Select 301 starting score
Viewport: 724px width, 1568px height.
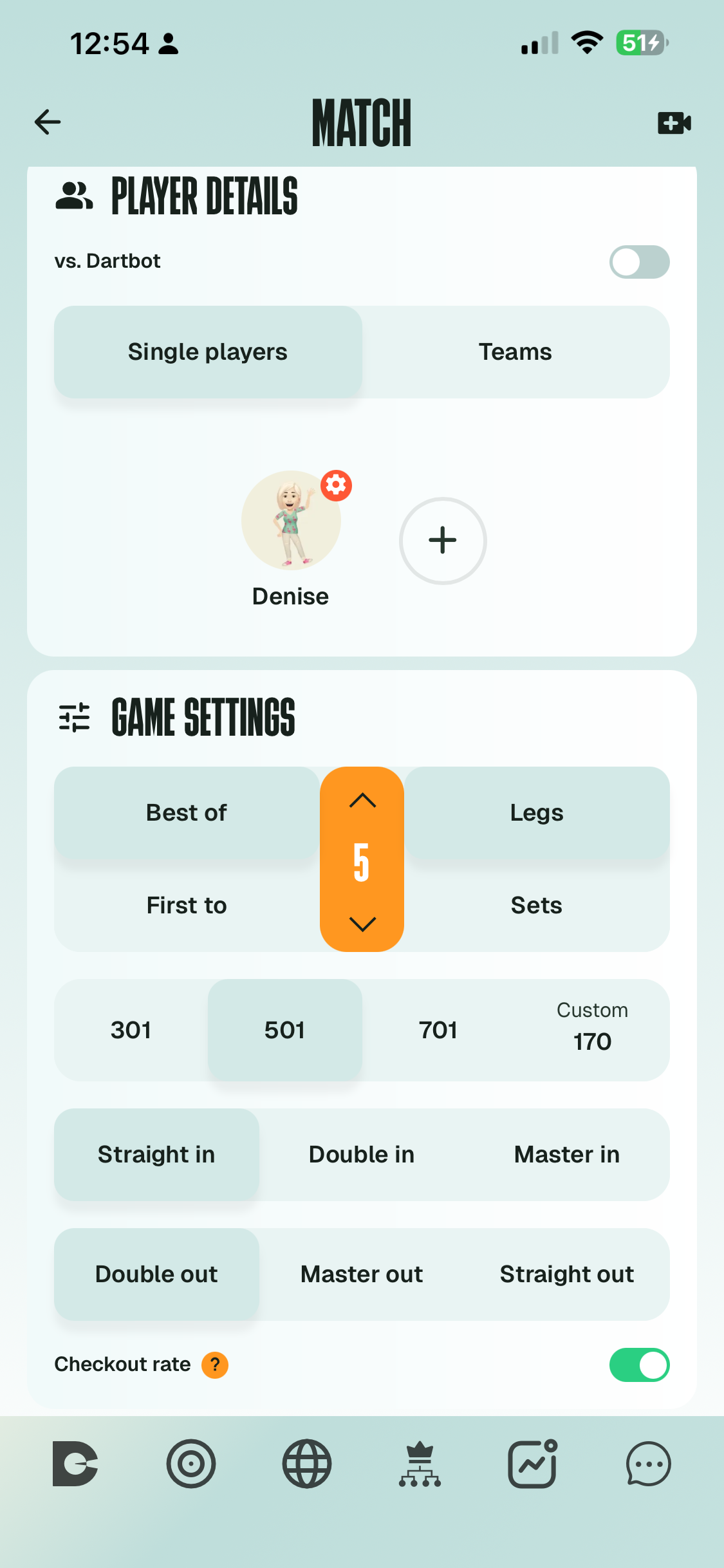131,1030
